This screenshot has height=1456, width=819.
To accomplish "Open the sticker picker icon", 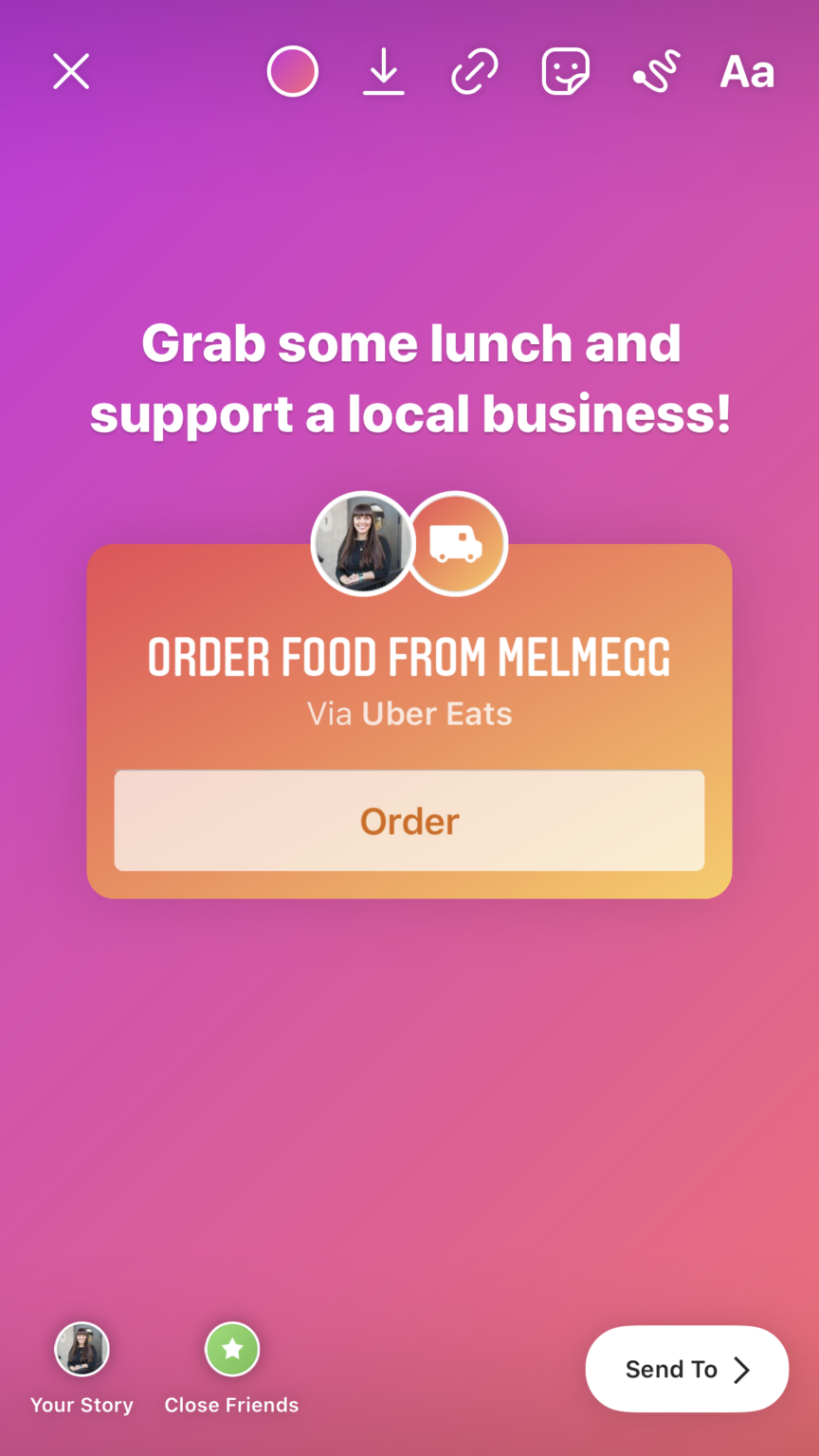I will [x=565, y=71].
